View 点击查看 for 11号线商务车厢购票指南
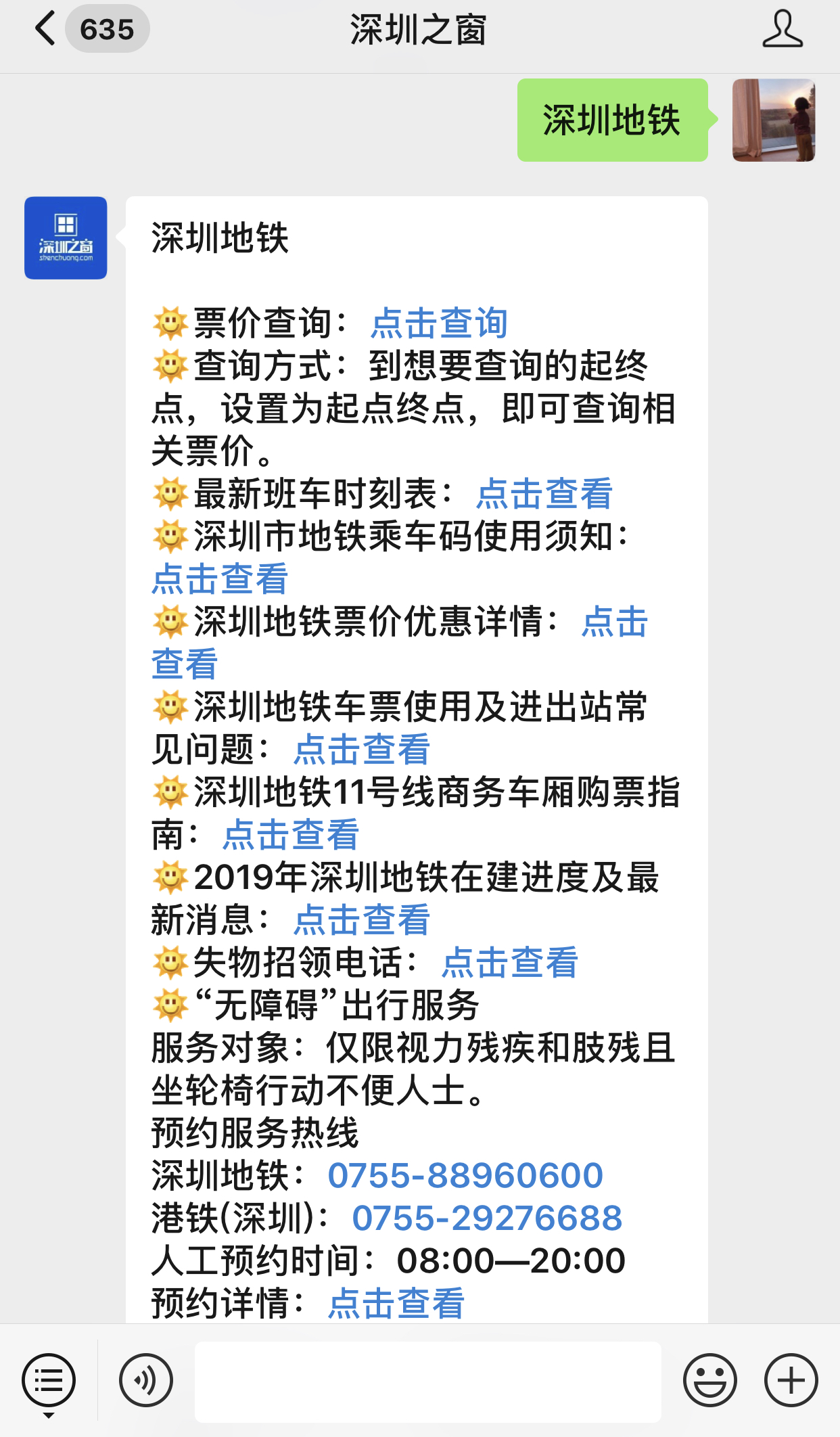 click(291, 834)
